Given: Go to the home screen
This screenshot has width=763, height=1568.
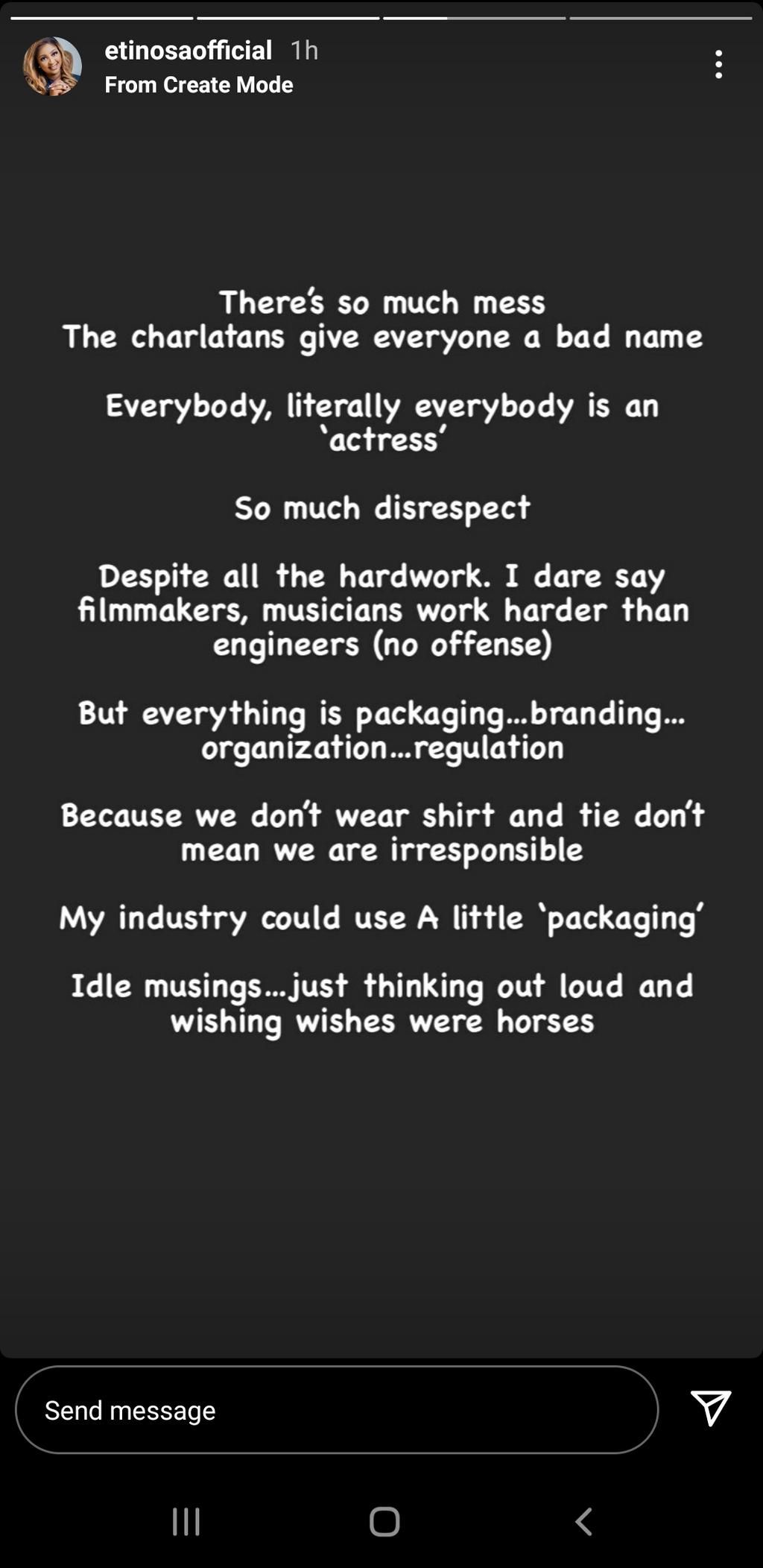Looking at the screenshot, I should point(384,1522).
